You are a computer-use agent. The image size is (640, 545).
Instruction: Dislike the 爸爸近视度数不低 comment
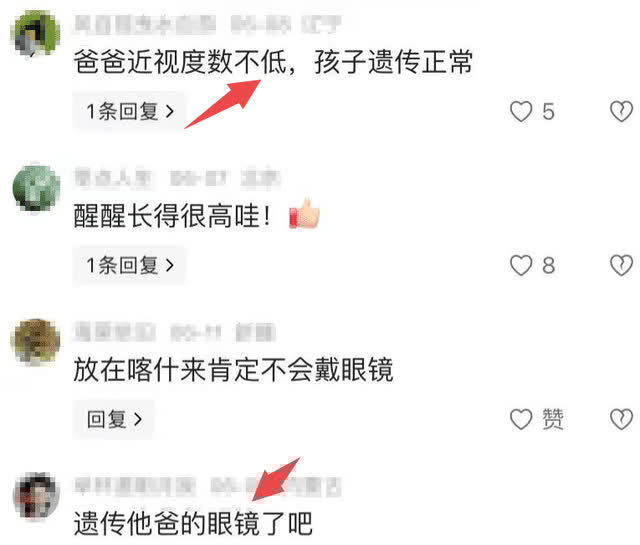[x=622, y=111]
